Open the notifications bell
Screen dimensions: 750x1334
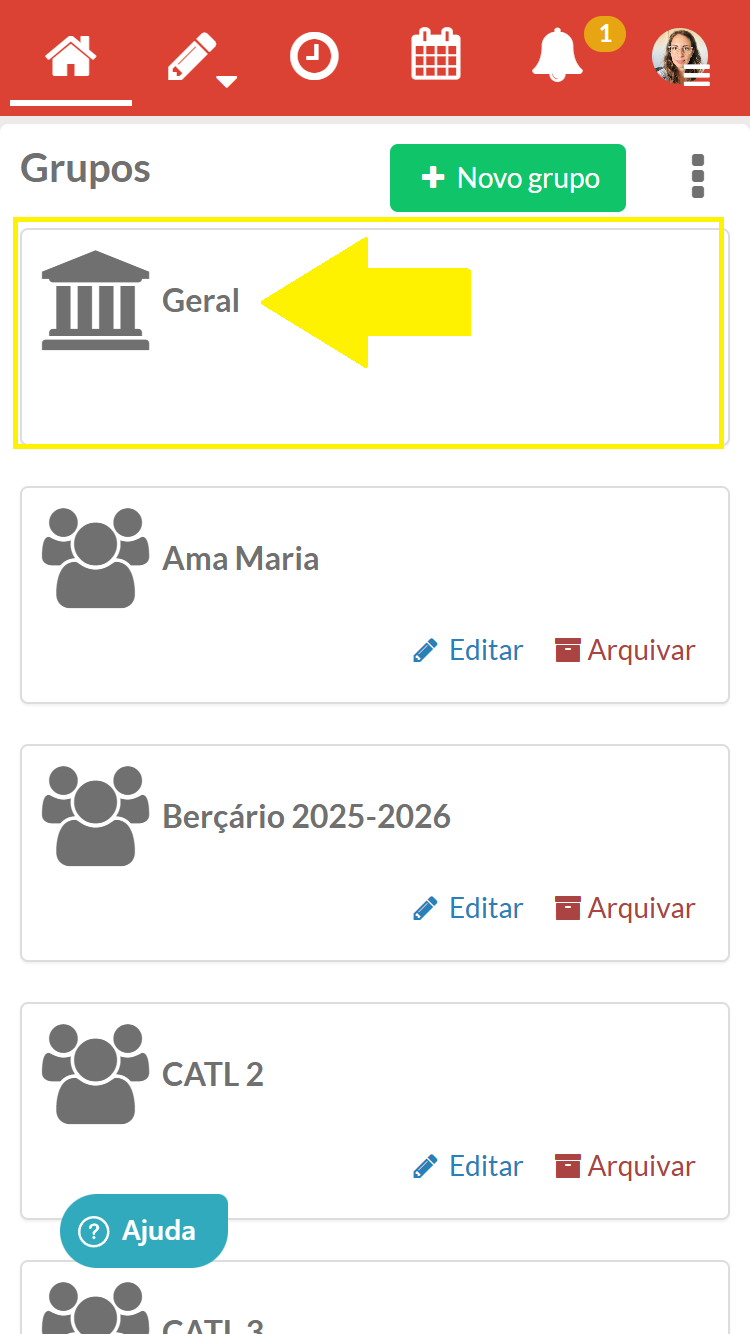tap(558, 56)
